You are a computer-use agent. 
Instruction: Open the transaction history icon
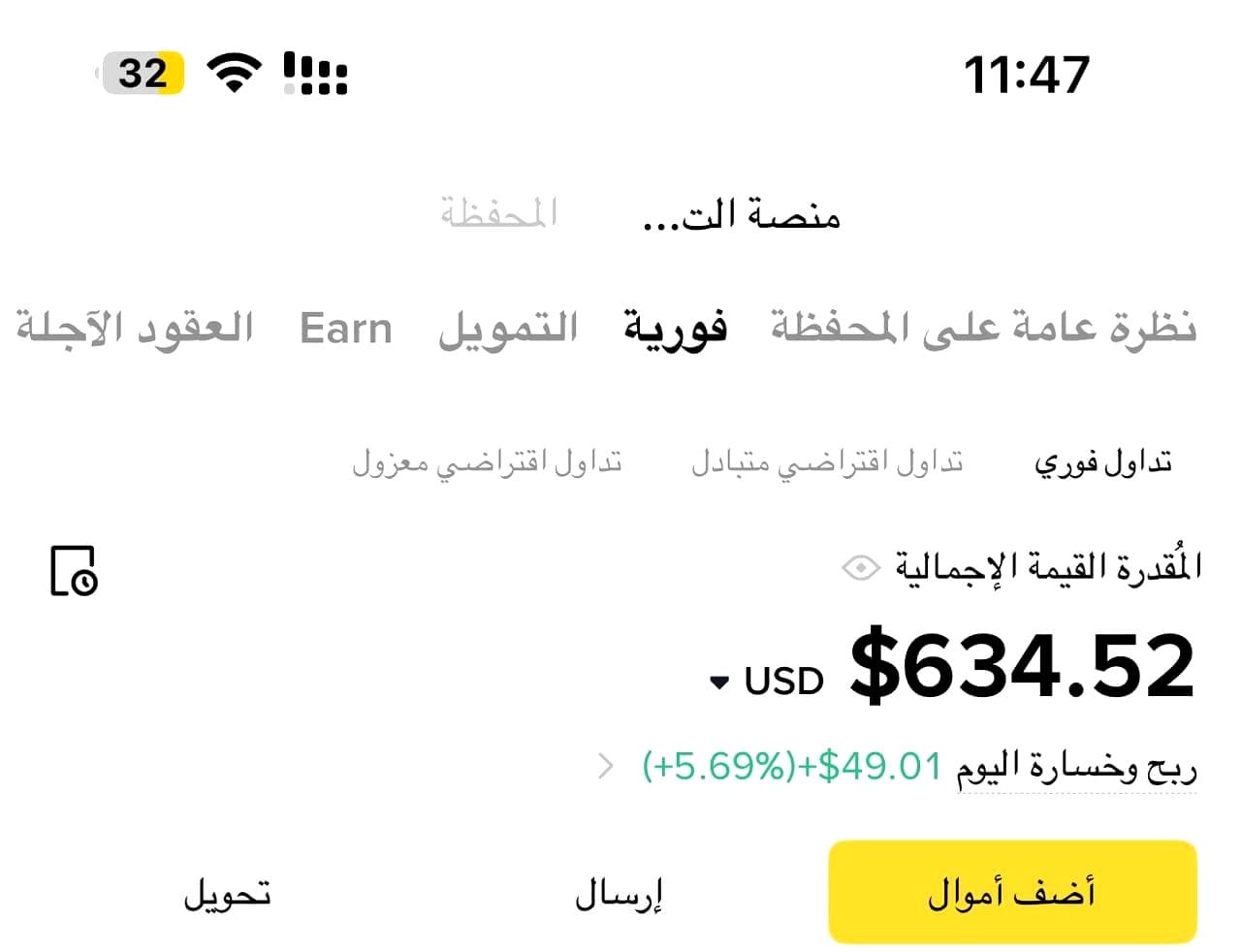pyautogui.click(x=74, y=570)
